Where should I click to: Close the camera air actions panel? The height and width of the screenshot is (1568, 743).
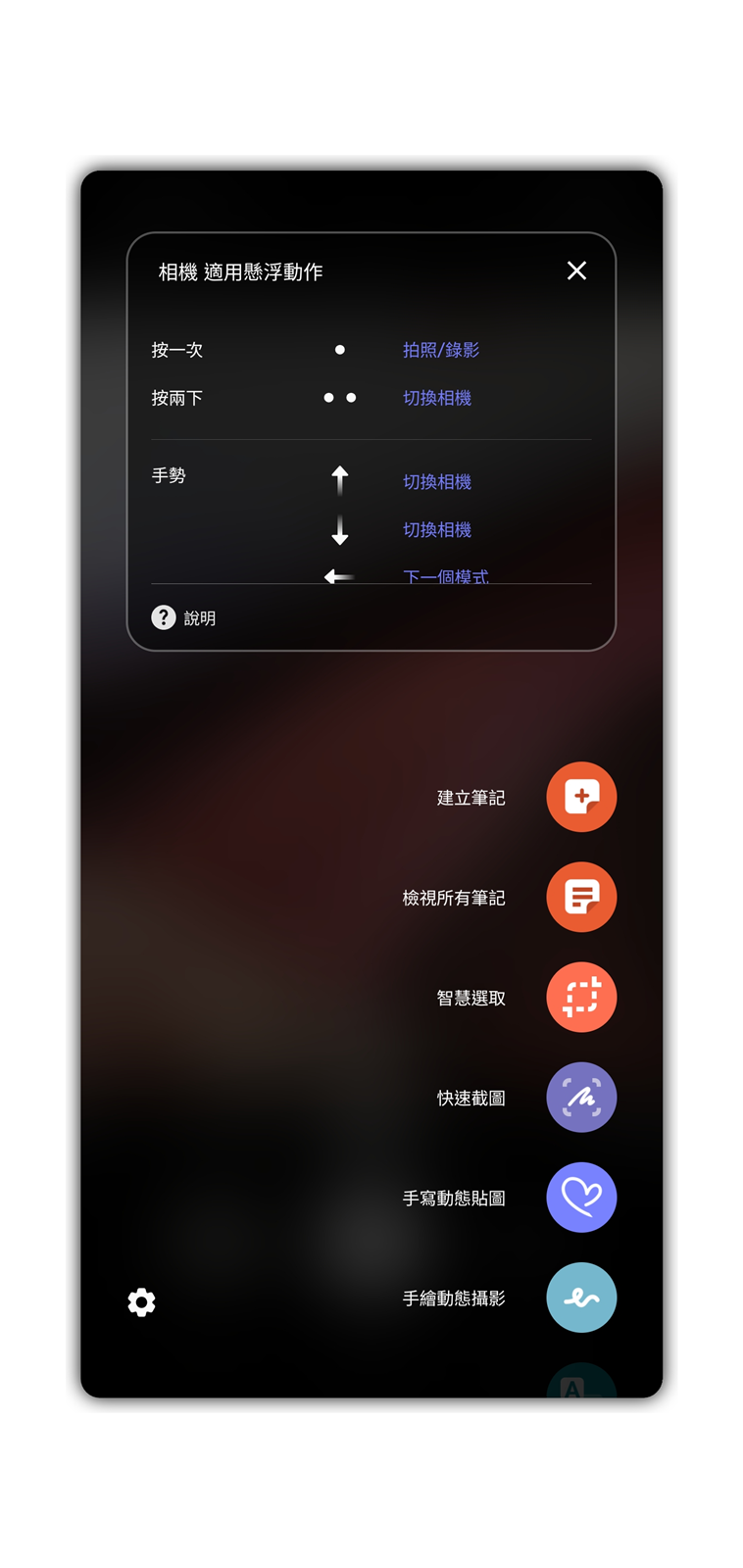click(576, 270)
